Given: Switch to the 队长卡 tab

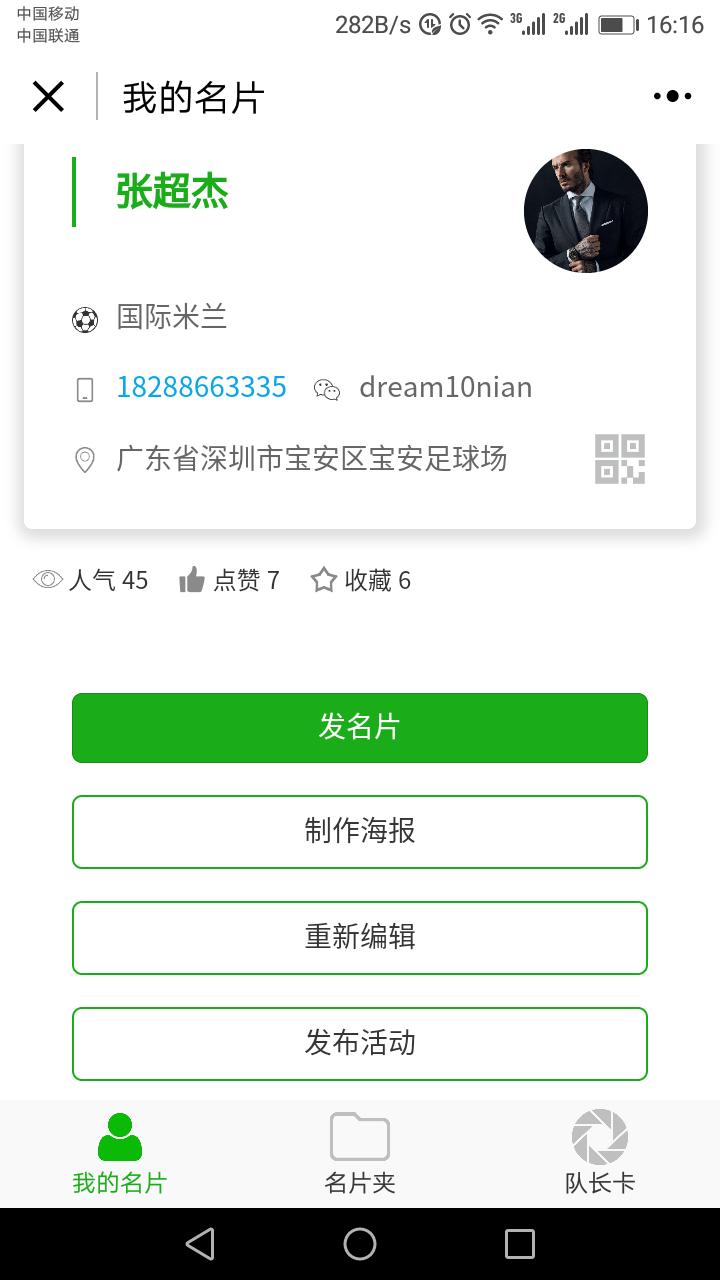Looking at the screenshot, I should (x=600, y=1154).
